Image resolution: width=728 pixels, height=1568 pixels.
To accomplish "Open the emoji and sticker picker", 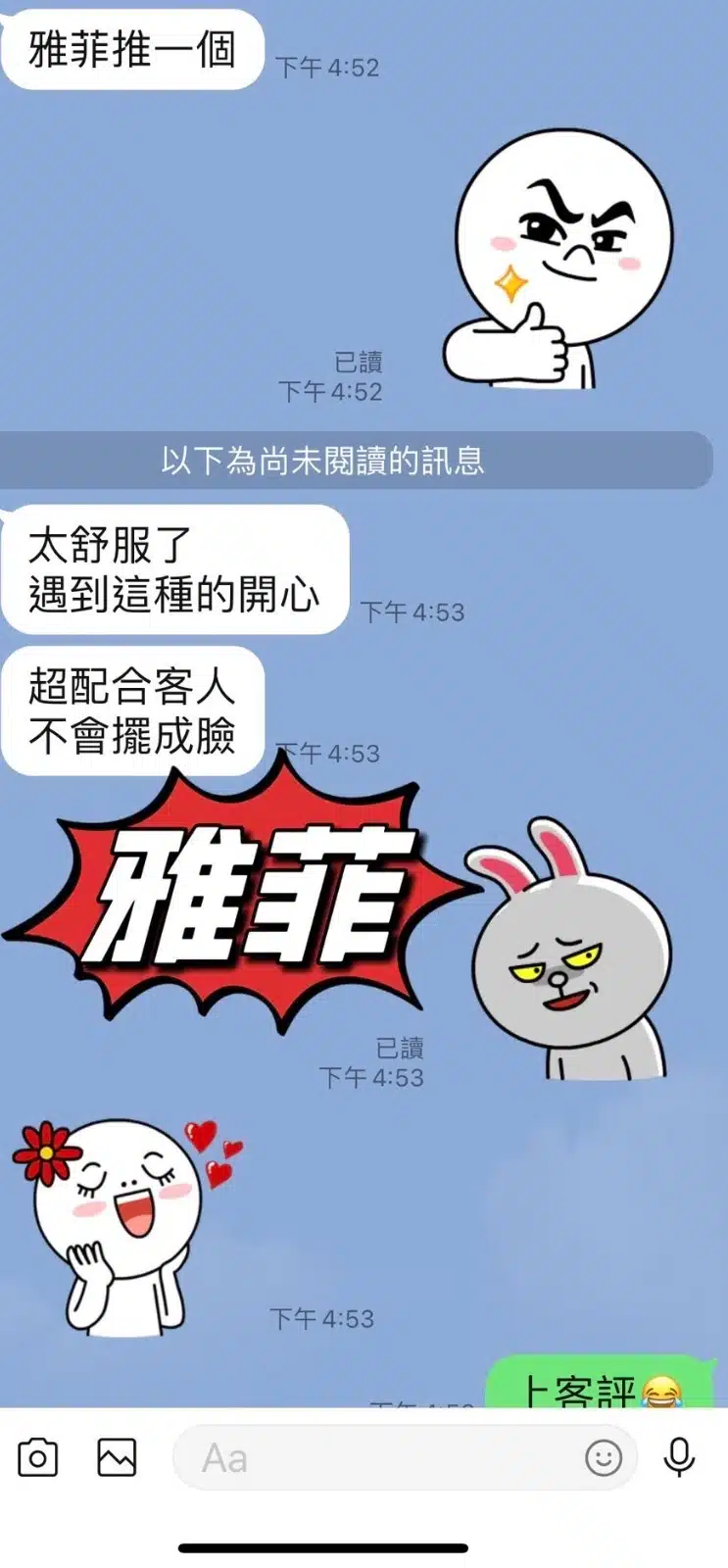I will [x=603, y=1458].
